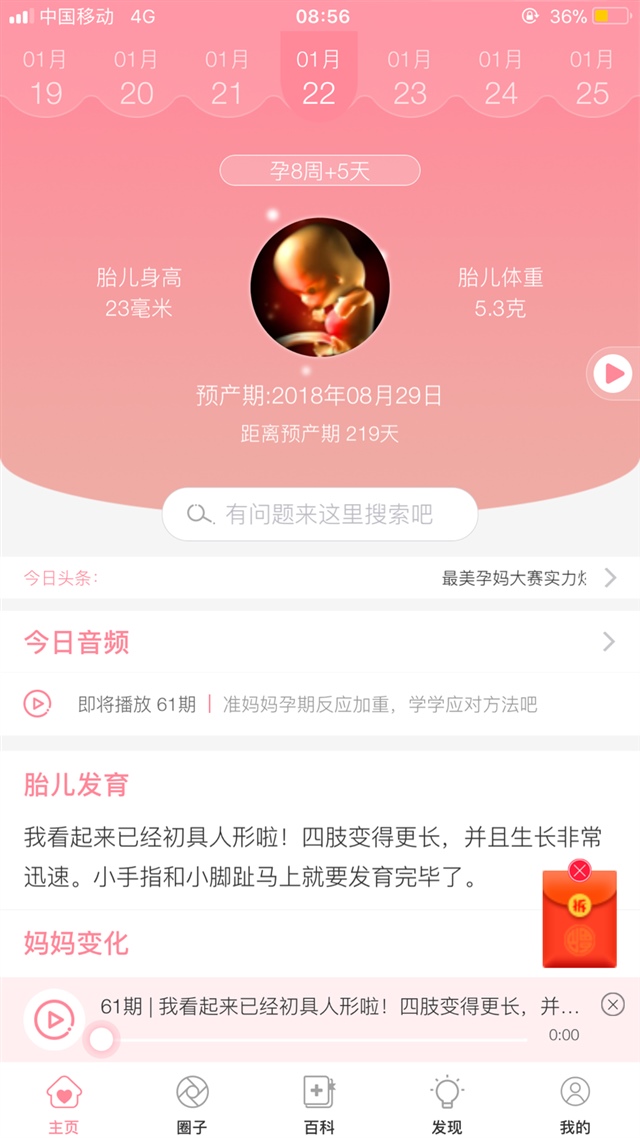Play audio in the bottom player bar
Viewport: 640px width, 1138px height.
pyautogui.click(x=54, y=1019)
